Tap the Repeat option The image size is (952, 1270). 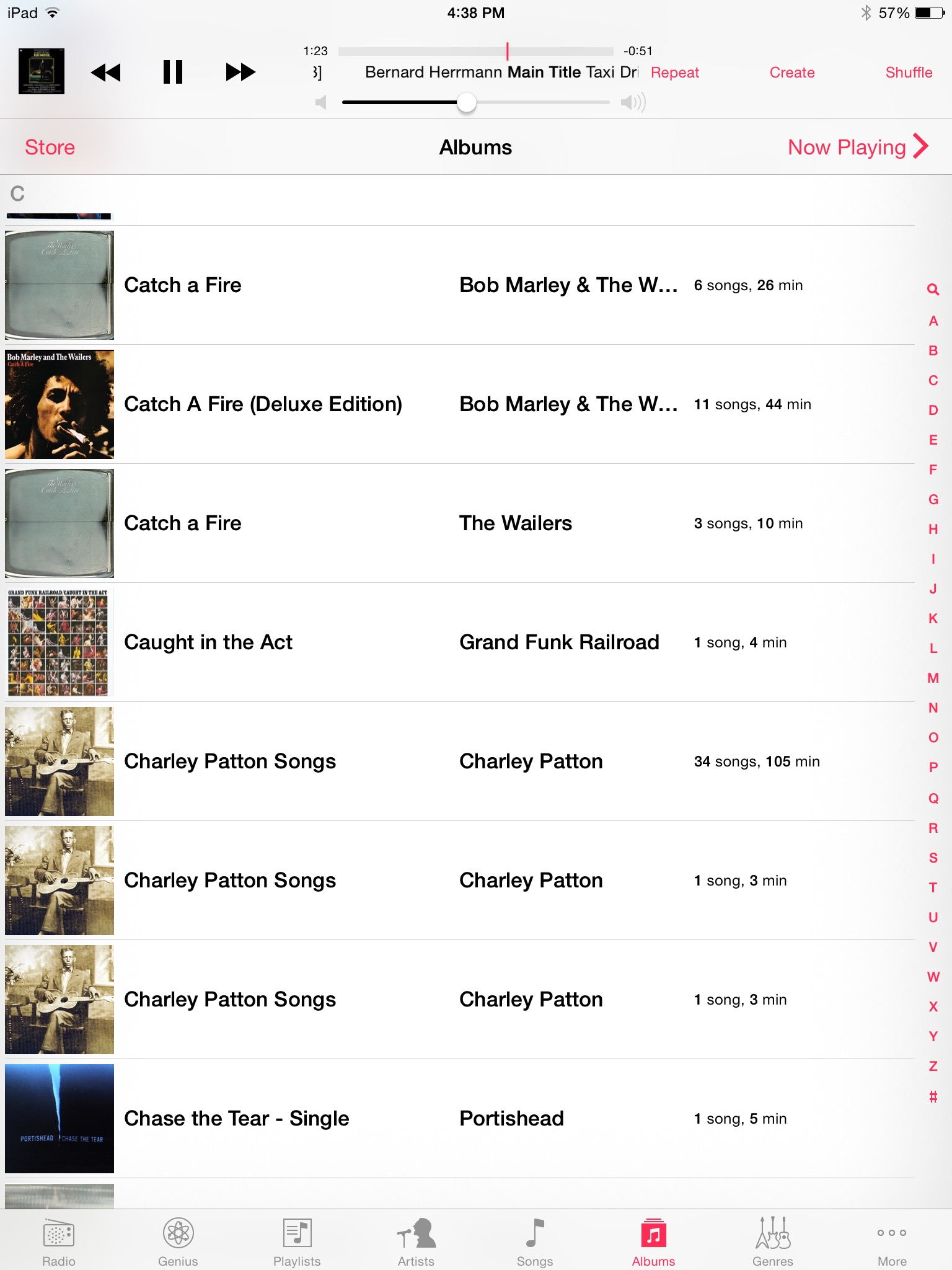(674, 73)
